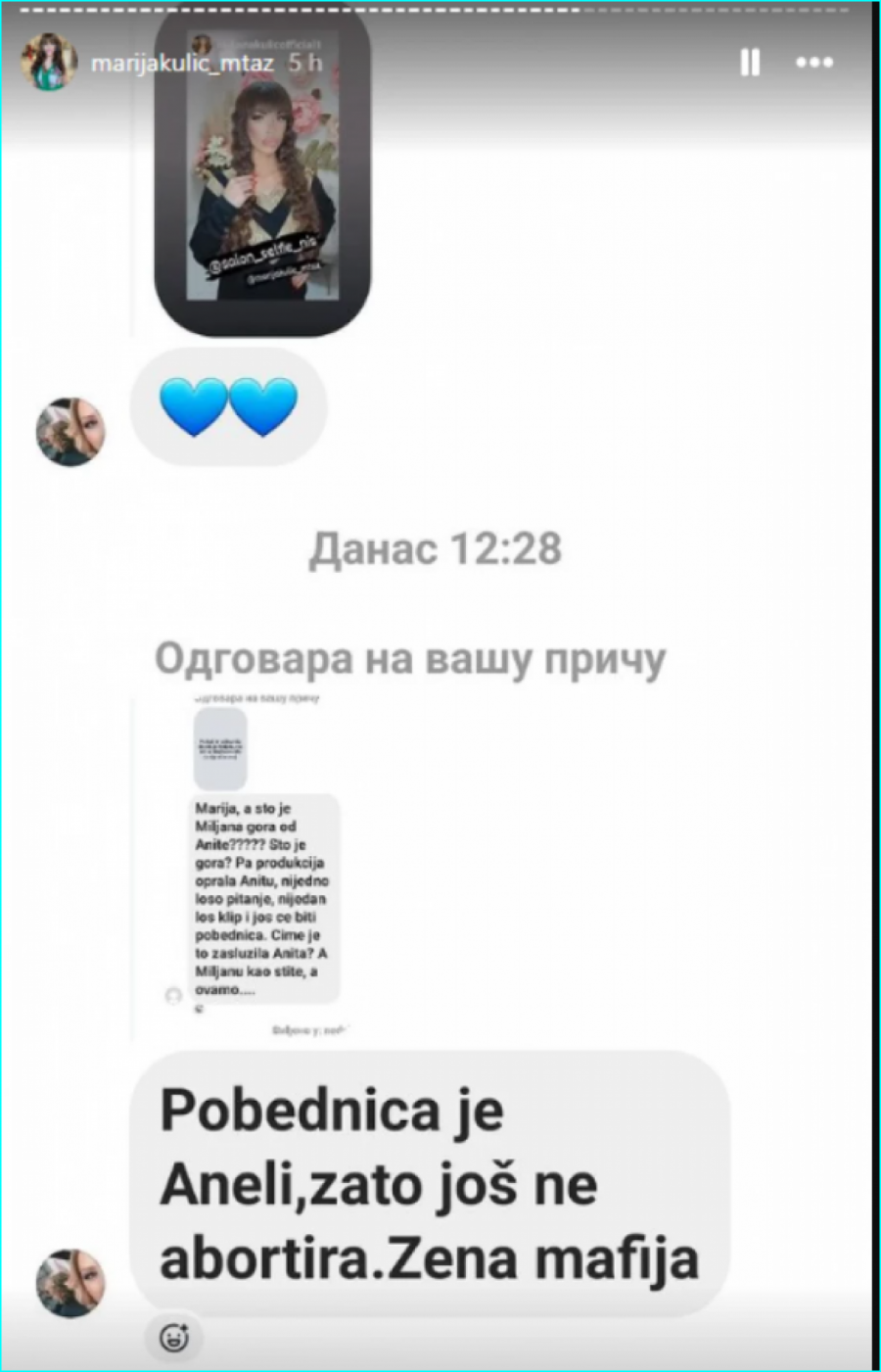Open the three-dot story options menu
Image resolution: width=881 pixels, height=1372 pixels.
click(814, 62)
